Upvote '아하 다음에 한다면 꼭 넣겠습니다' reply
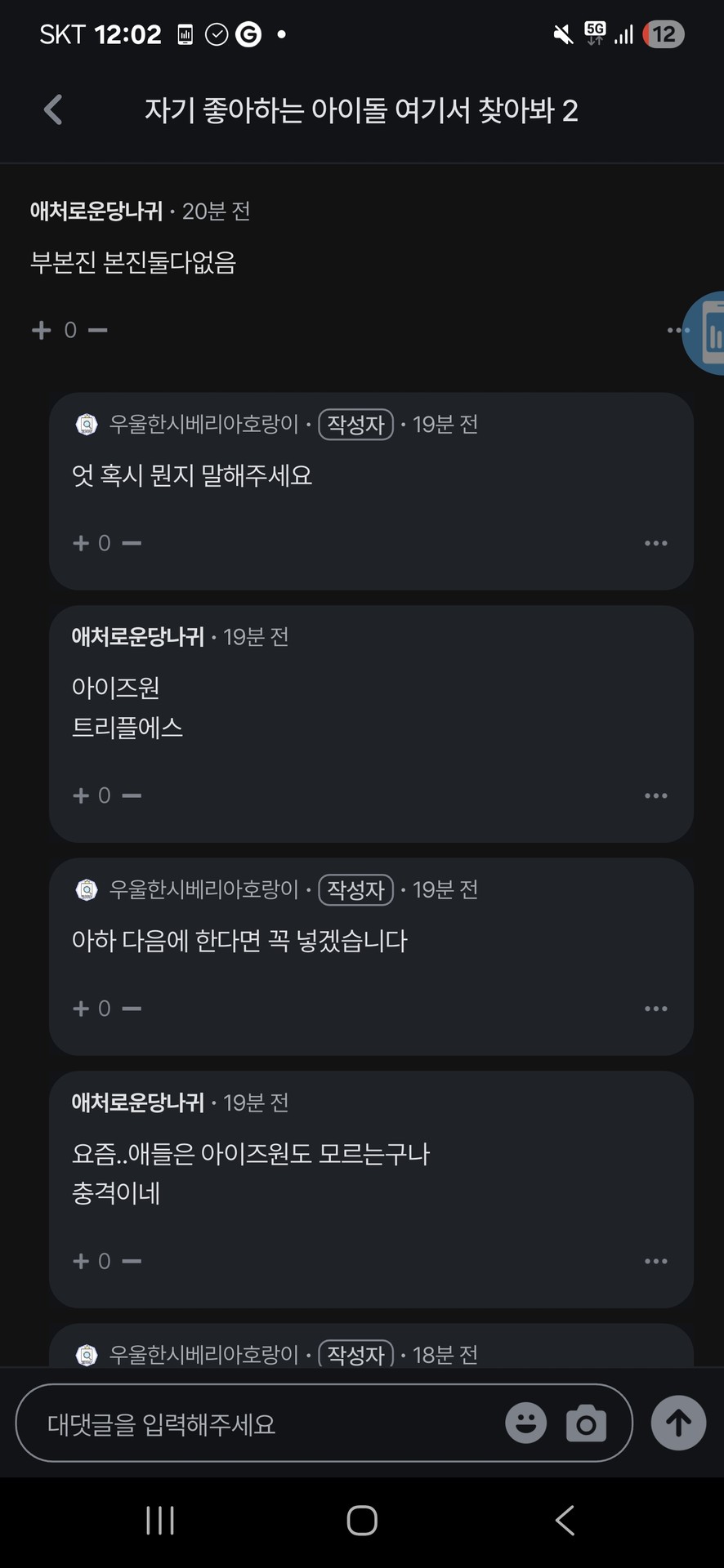Viewport: 724px width, 1568px height. click(x=81, y=1009)
